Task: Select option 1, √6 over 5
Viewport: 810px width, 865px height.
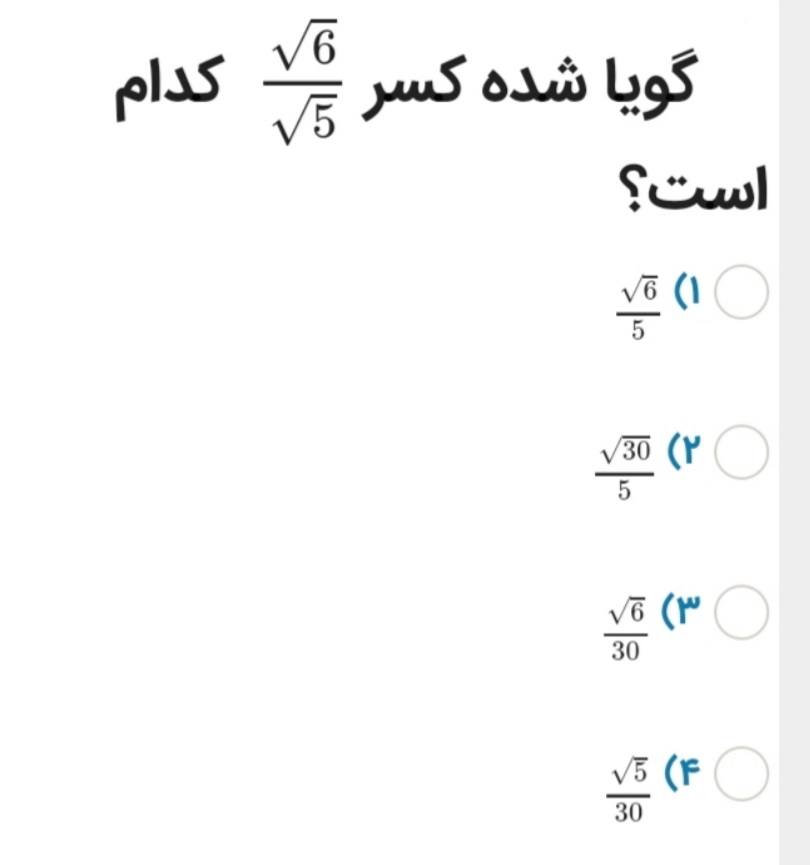Action: [743, 293]
